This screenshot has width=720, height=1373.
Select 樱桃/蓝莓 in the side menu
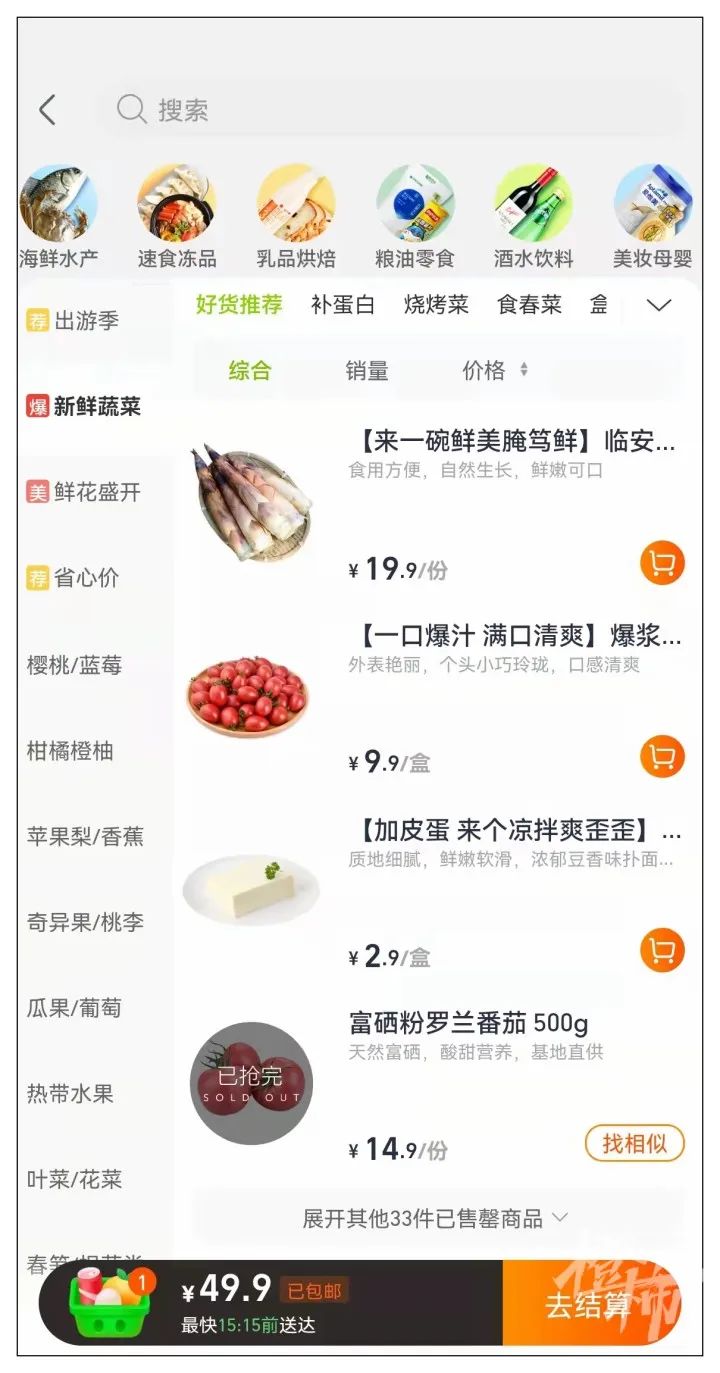tap(75, 665)
